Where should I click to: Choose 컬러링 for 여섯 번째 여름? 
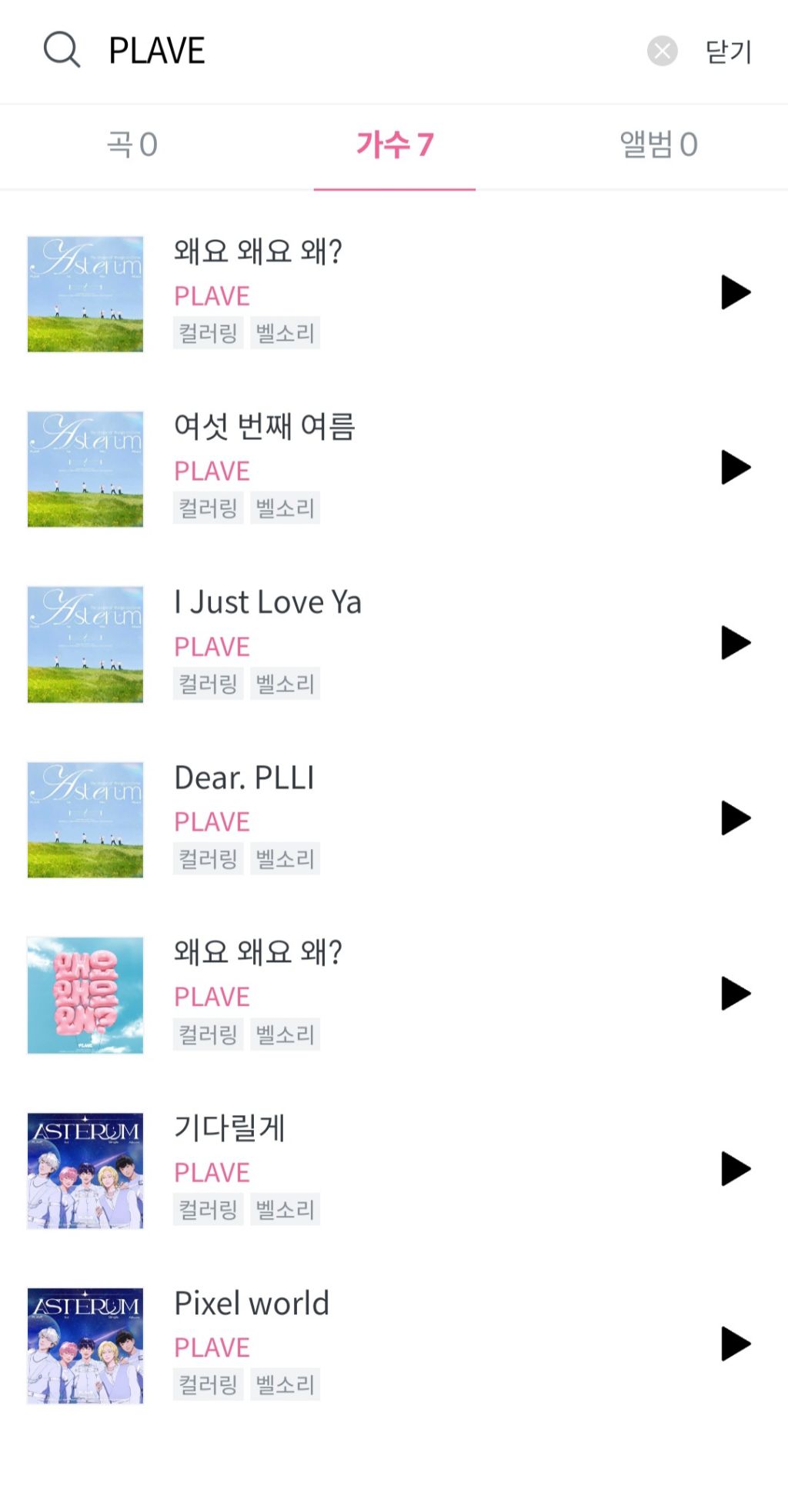click(x=208, y=508)
